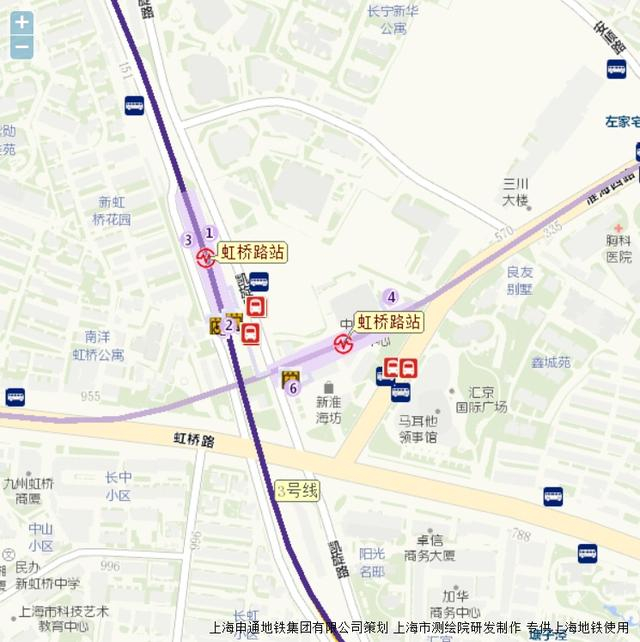Zoom out of the metro map
640x642 pixels.
pyautogui.click(x=22, y=47)
